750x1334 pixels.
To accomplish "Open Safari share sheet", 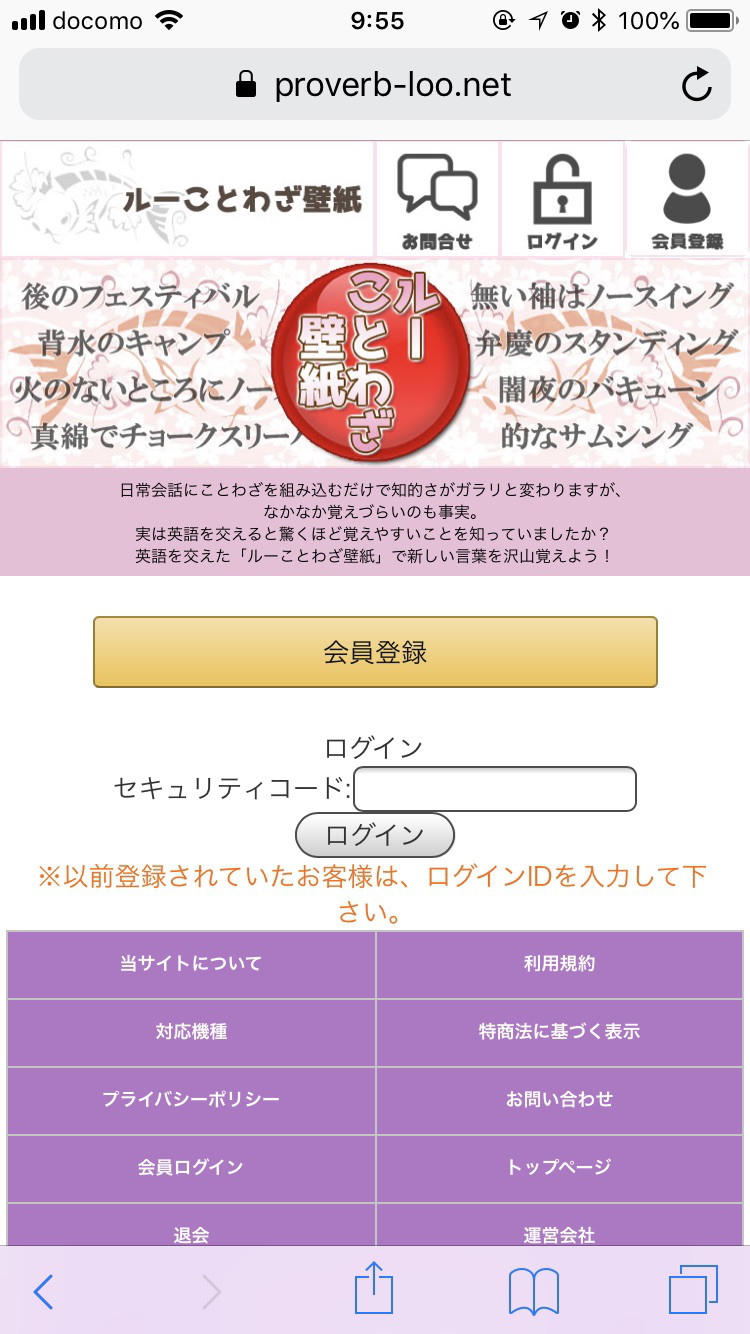I will click(375, 1290).
